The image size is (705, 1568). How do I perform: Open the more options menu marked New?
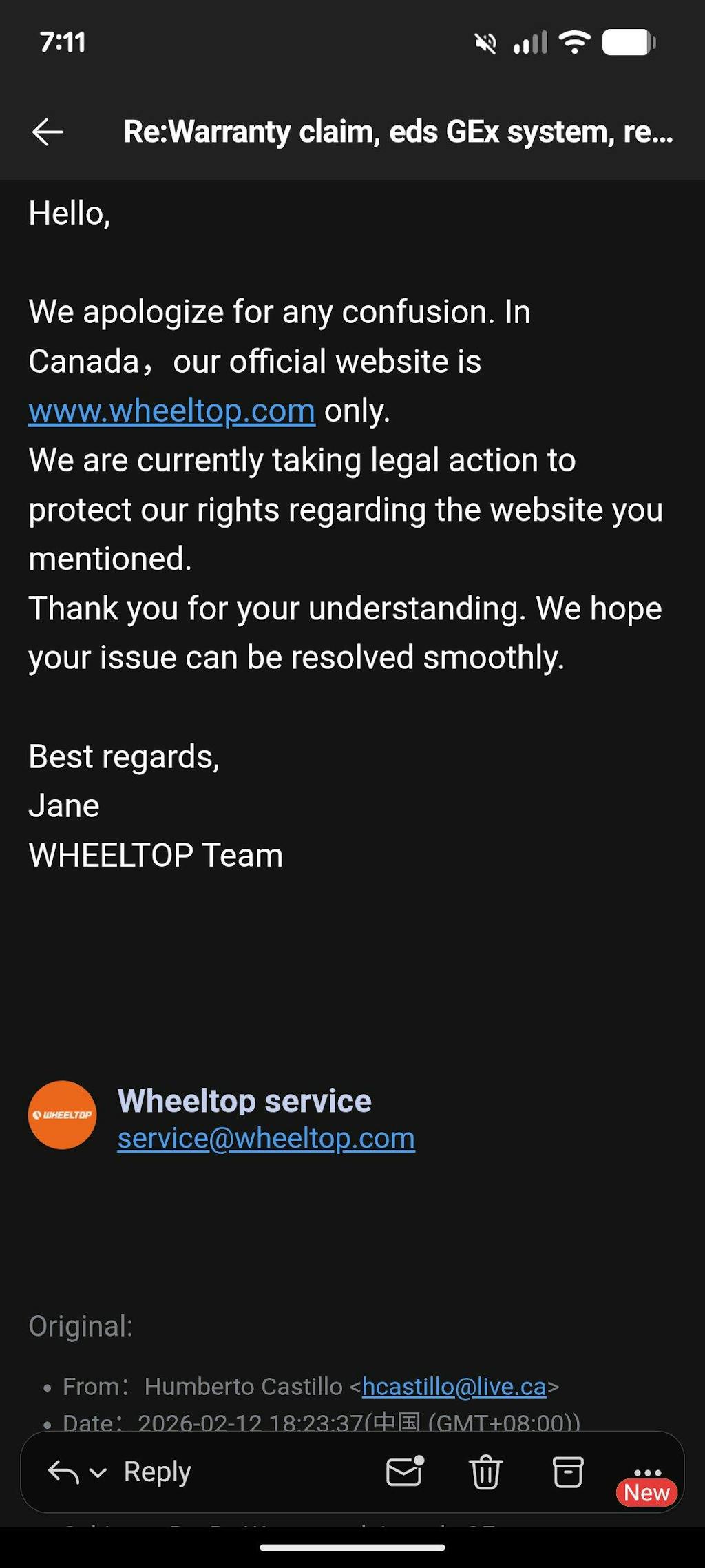(x=647, y=1473)
